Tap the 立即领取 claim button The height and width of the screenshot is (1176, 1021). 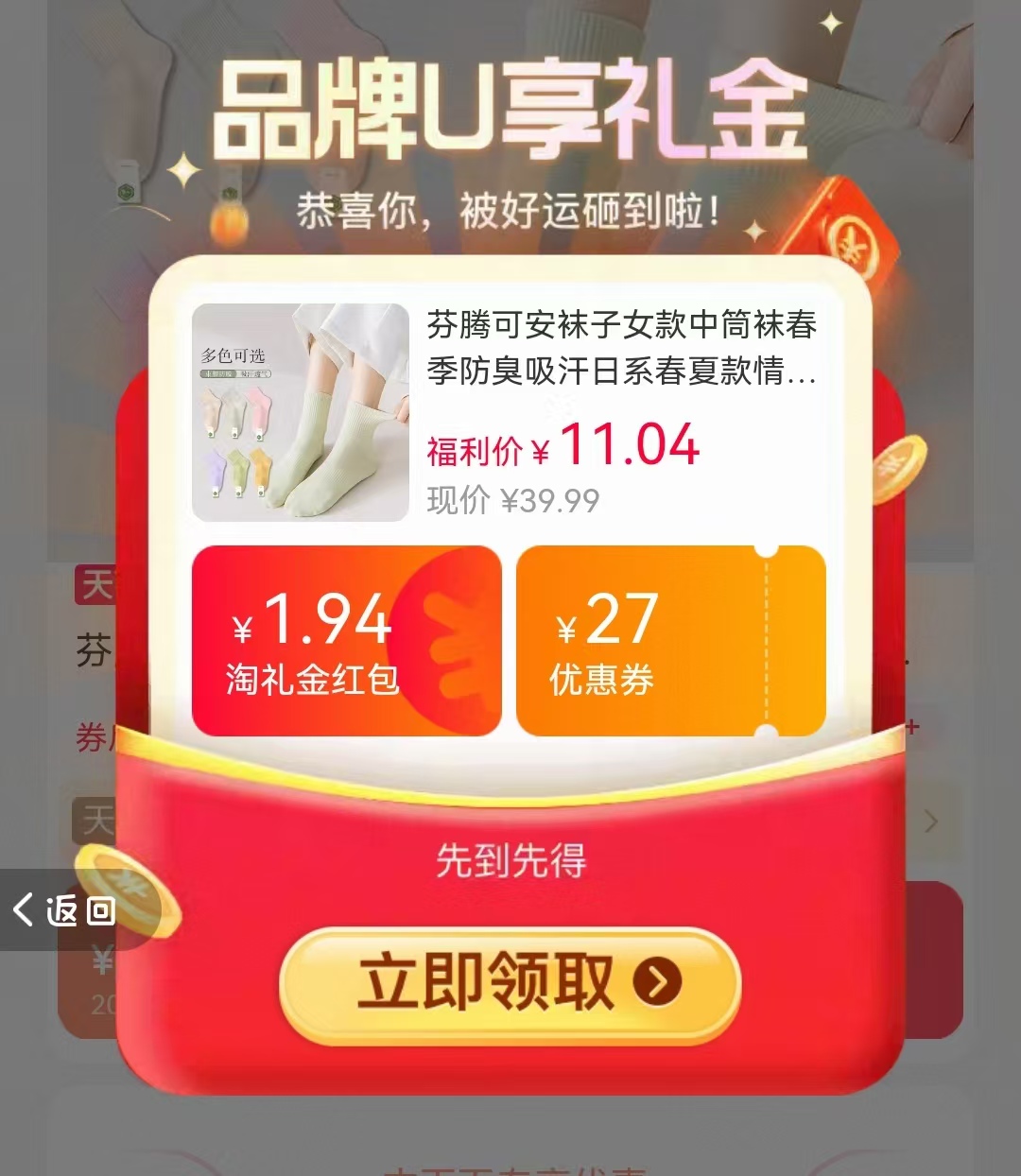click(x=510, y=984)
